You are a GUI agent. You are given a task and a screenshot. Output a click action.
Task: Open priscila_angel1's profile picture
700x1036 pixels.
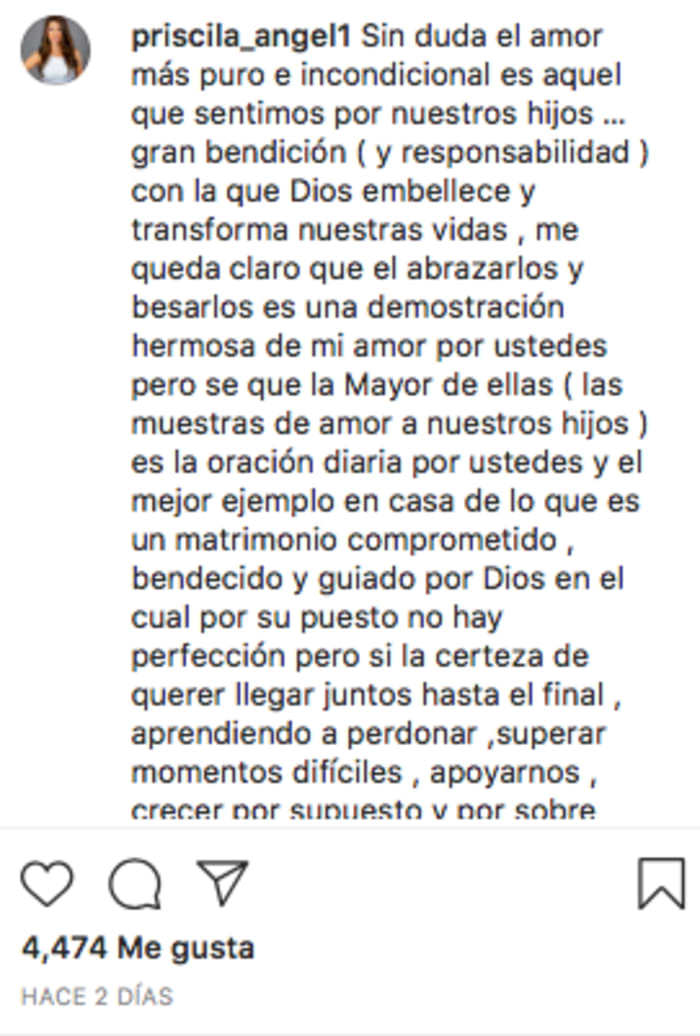[56, 50]
